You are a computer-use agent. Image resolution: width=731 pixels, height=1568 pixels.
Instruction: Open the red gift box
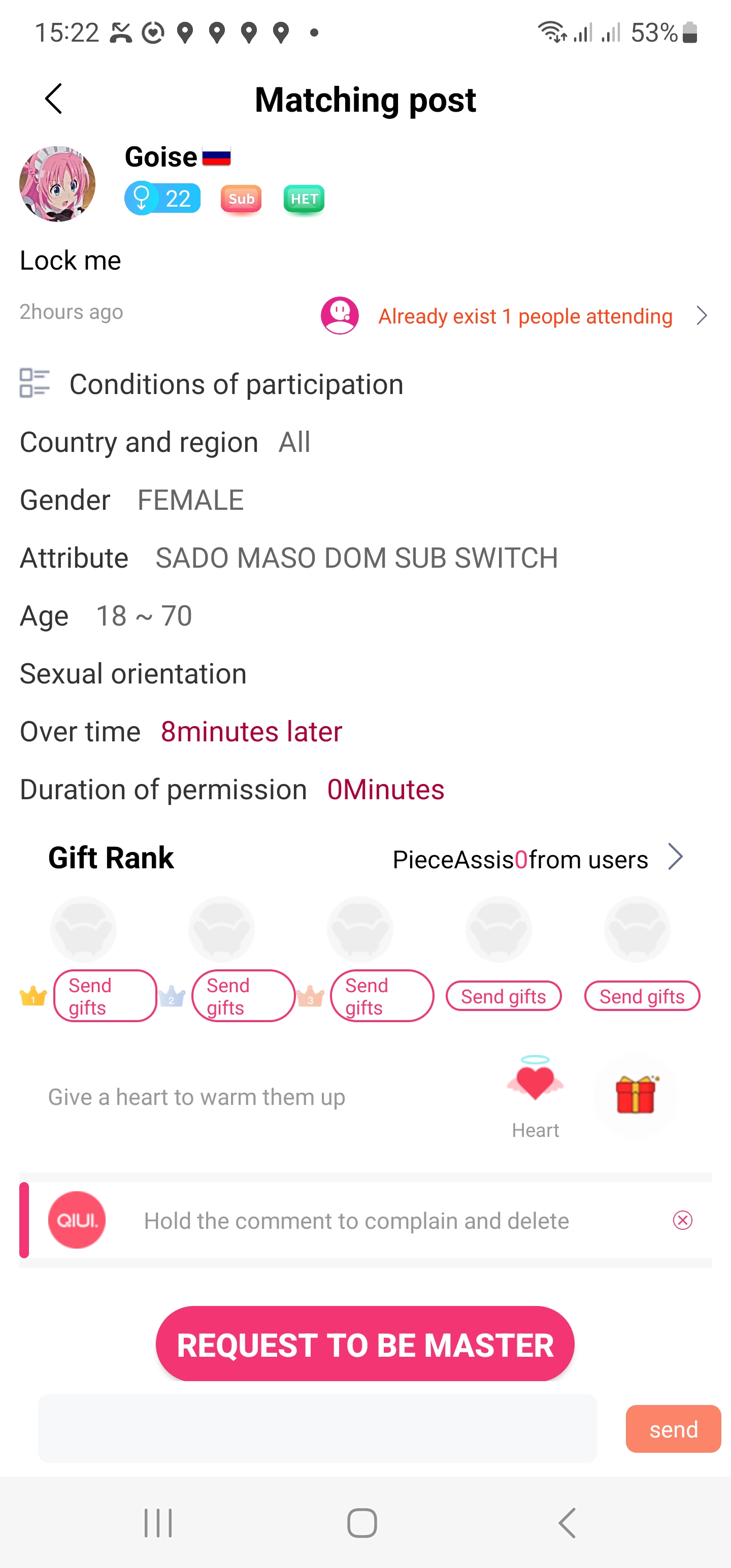click(635, 1094)
